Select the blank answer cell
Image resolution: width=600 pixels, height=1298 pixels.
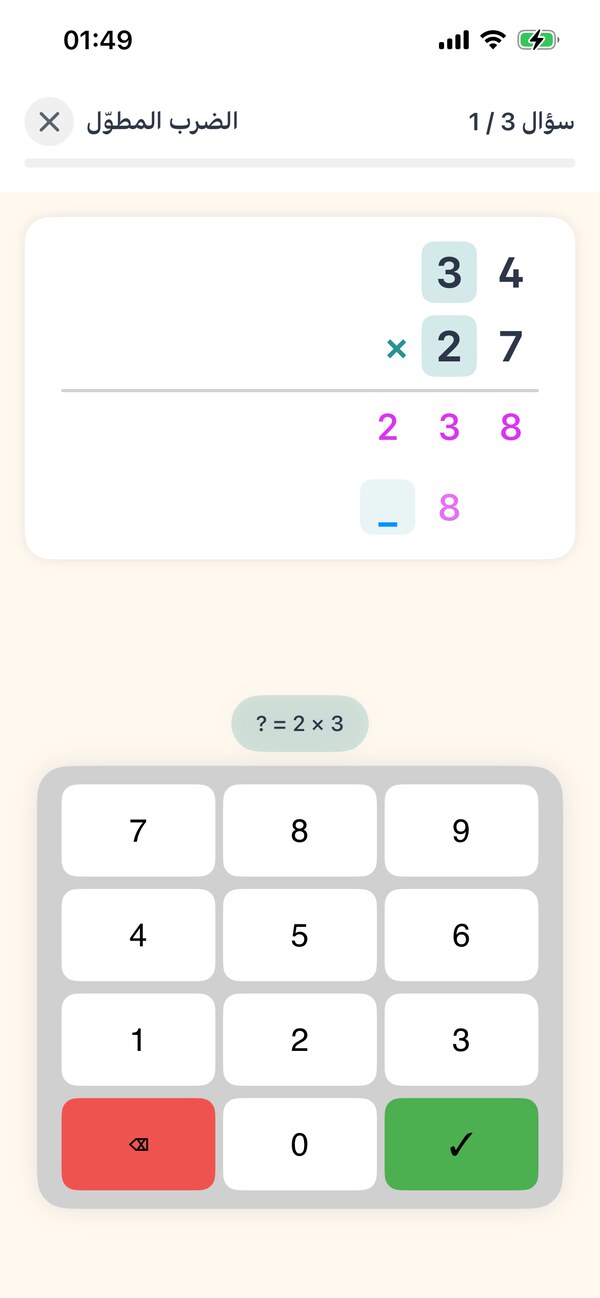click(x=388, y=508)
